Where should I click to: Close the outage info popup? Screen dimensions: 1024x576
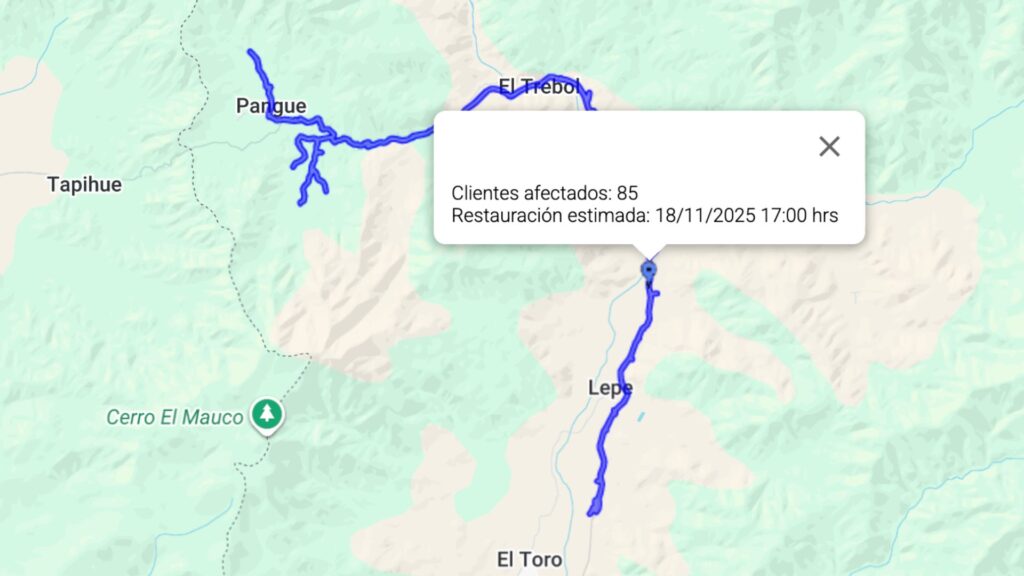(829, 147)
